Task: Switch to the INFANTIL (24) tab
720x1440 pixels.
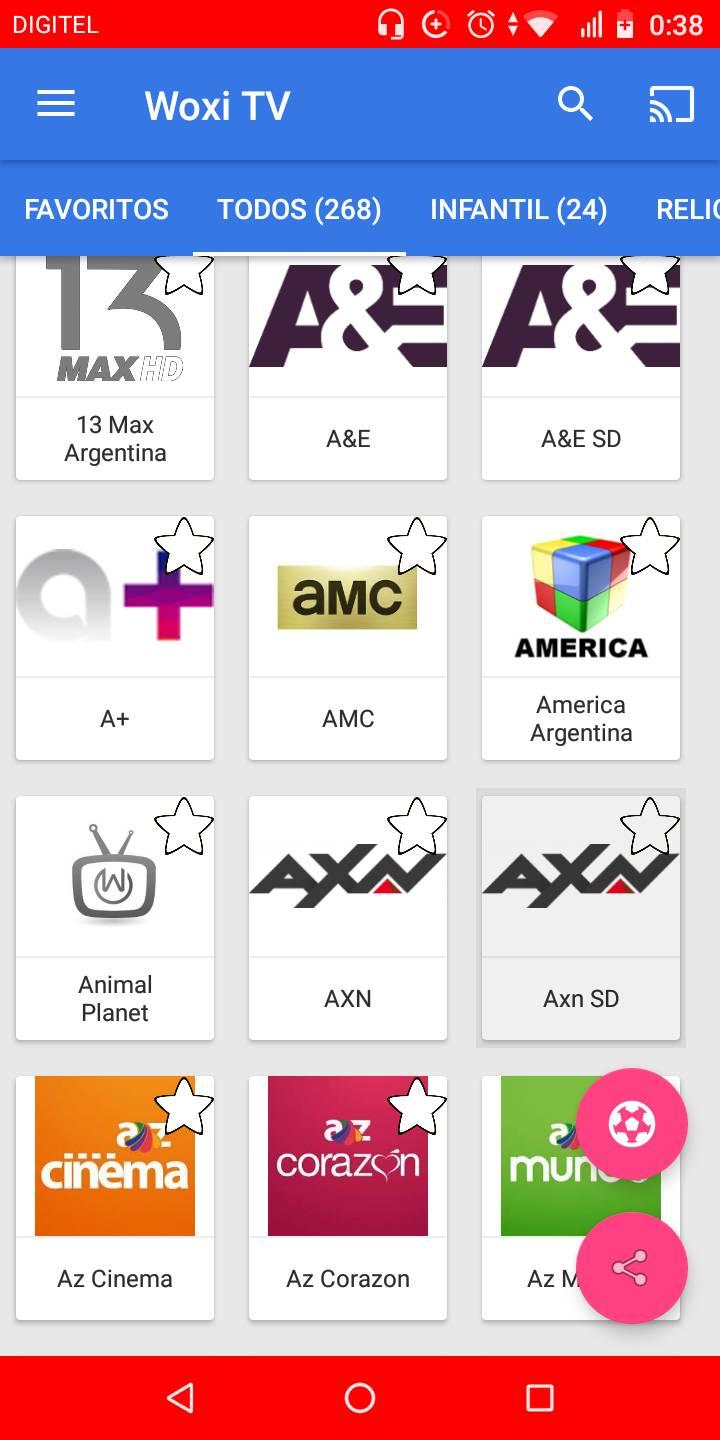Action: (518, 209)
